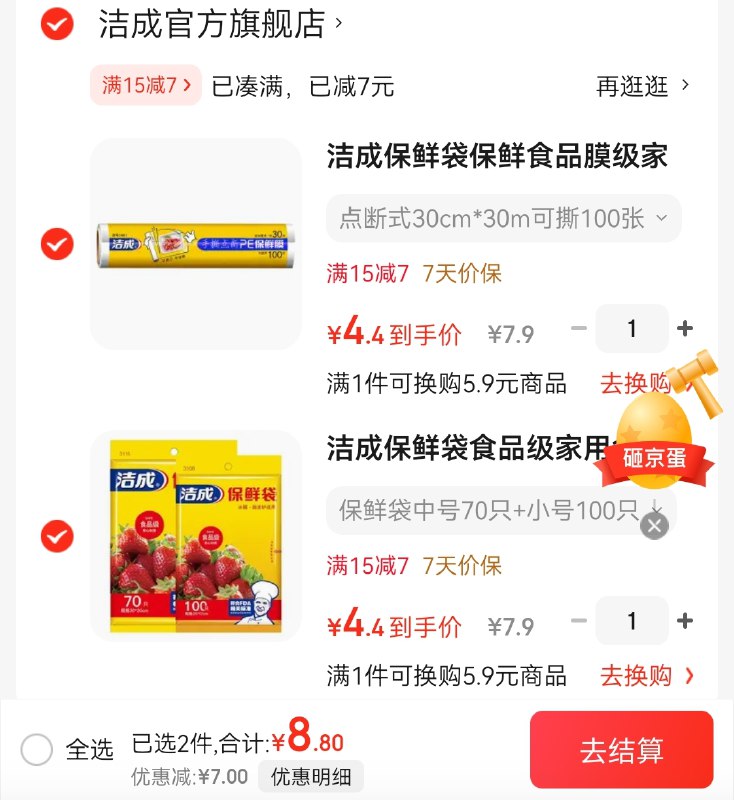Image resolution: width=734 pixels, height=800 pixels.
Task: Click the 满15减7 coupon tag at top
Action: tap(145, 87)
